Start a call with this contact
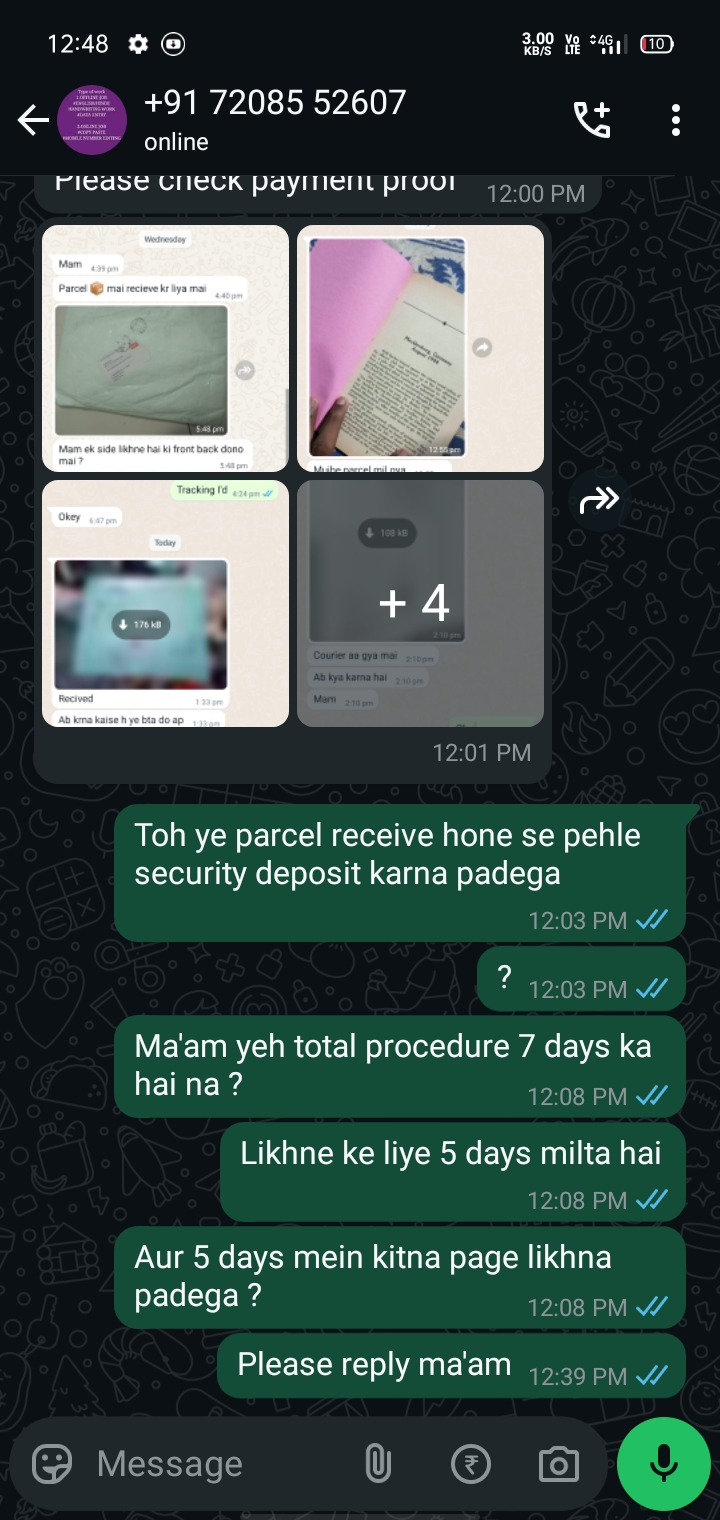 click(591, 121)
